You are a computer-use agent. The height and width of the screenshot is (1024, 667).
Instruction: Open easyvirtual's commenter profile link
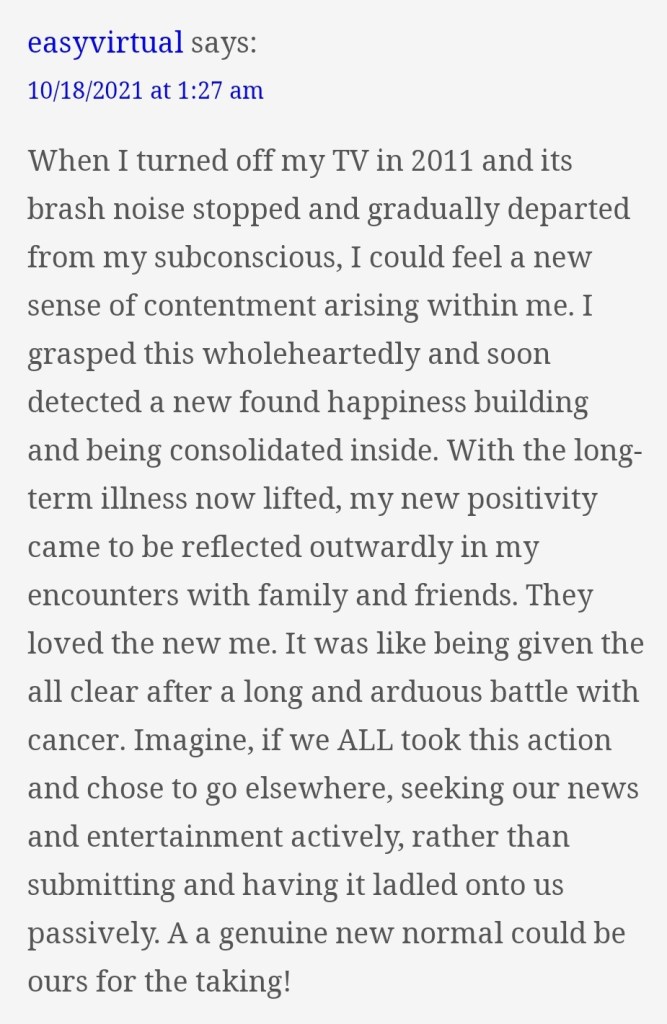click(105, 44)
